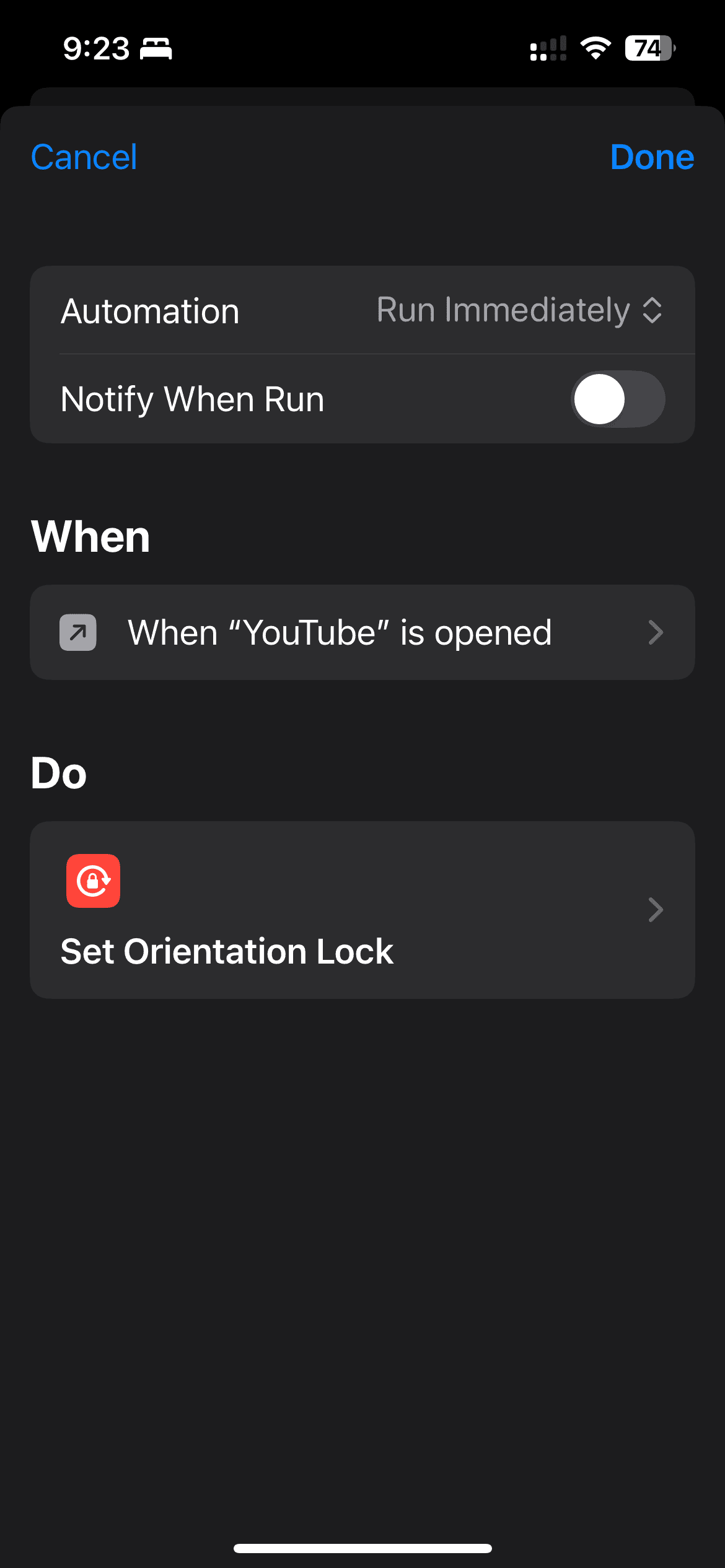Image resolution: width=725 pixels, height=1568 pixels.
Task: Open the Set Orientation Lock action
Action: [362, 910]
